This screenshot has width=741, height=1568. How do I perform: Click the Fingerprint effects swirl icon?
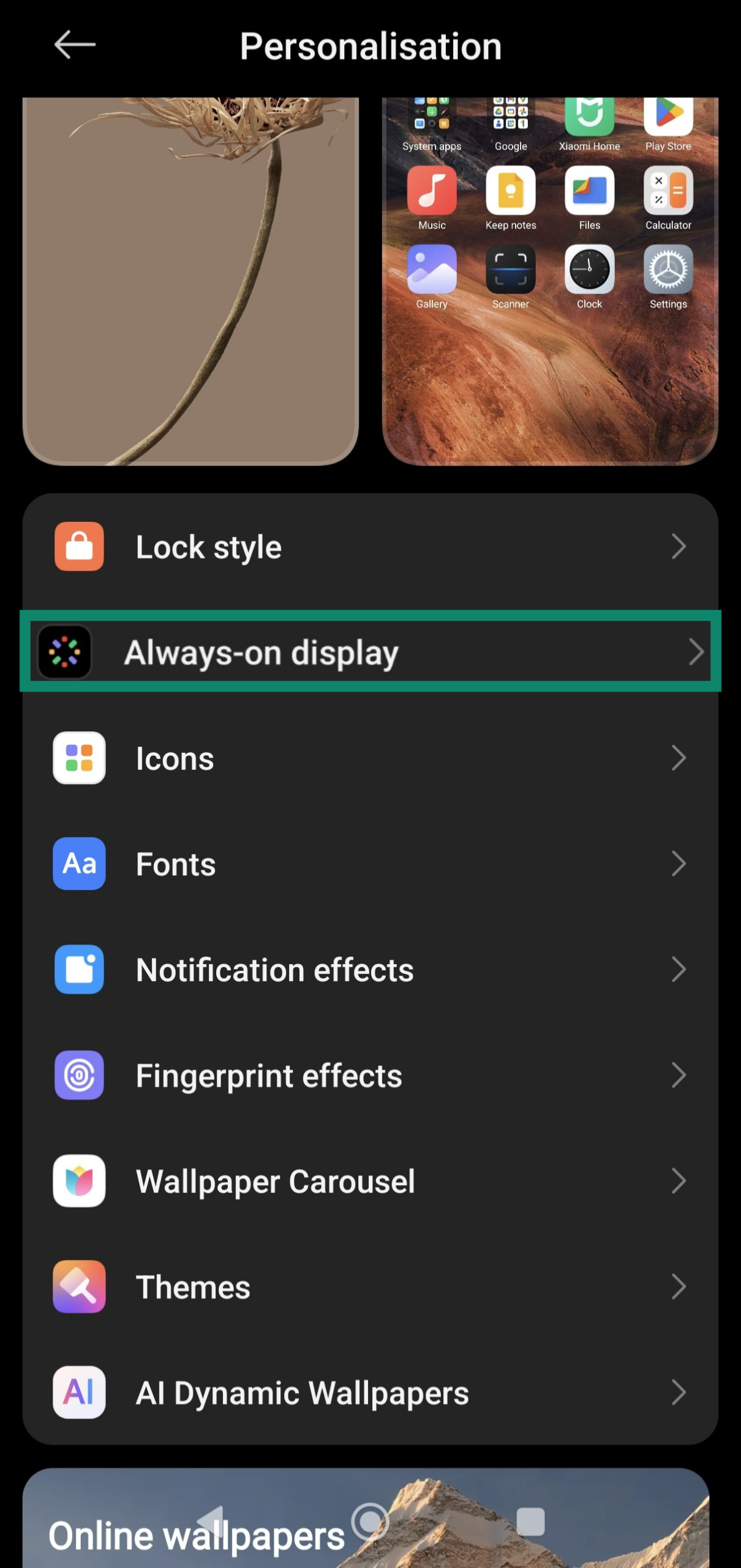click(x=78, y=1075)
